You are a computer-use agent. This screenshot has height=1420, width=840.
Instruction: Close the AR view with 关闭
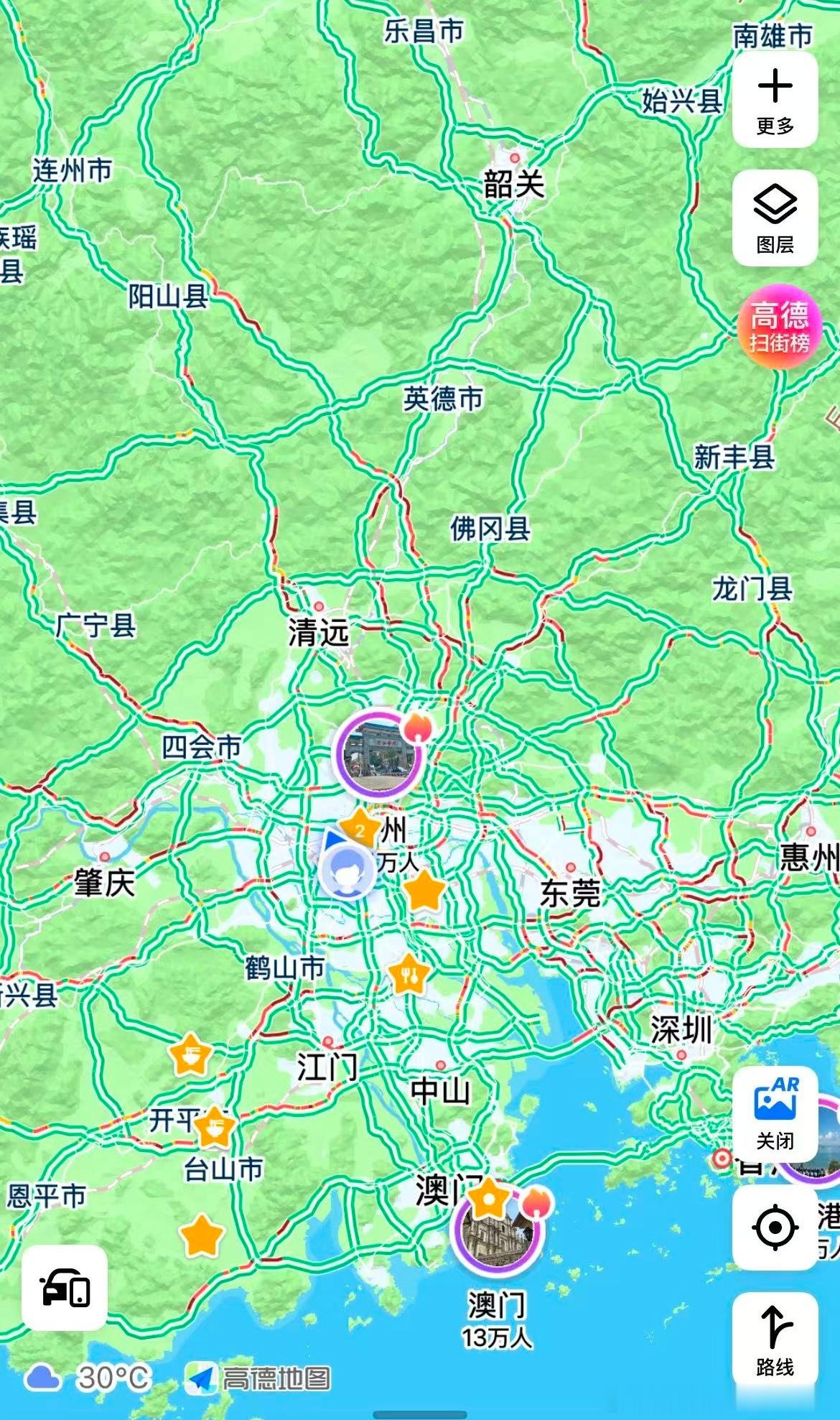point(775,1114)
